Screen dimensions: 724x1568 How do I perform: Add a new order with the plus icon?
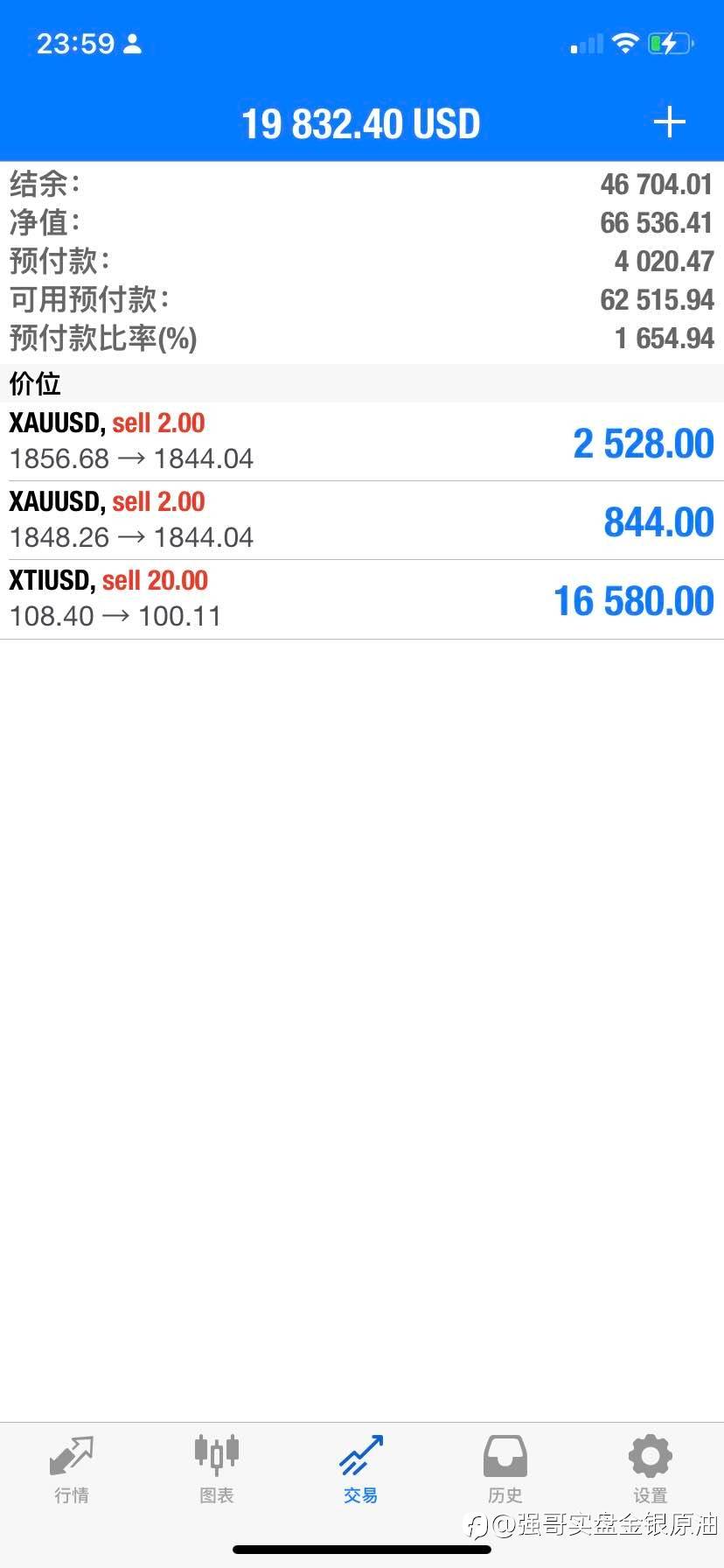pos(669,122)
